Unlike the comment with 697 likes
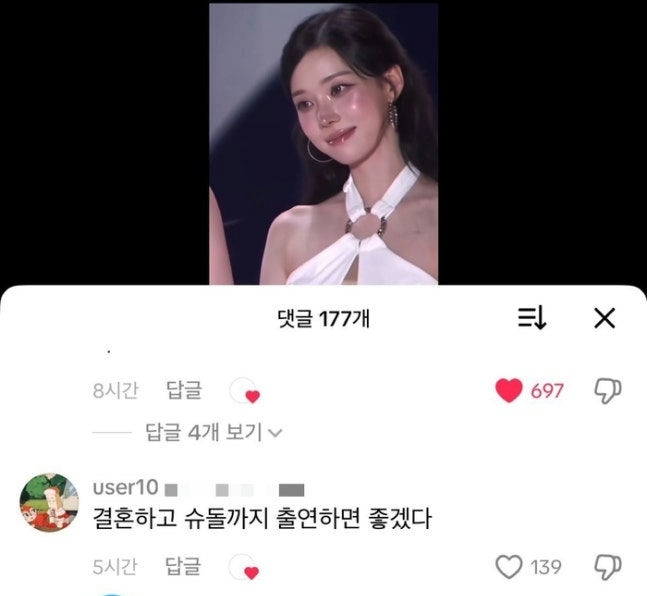Screen dimensions: 647x596 point(510,391)
